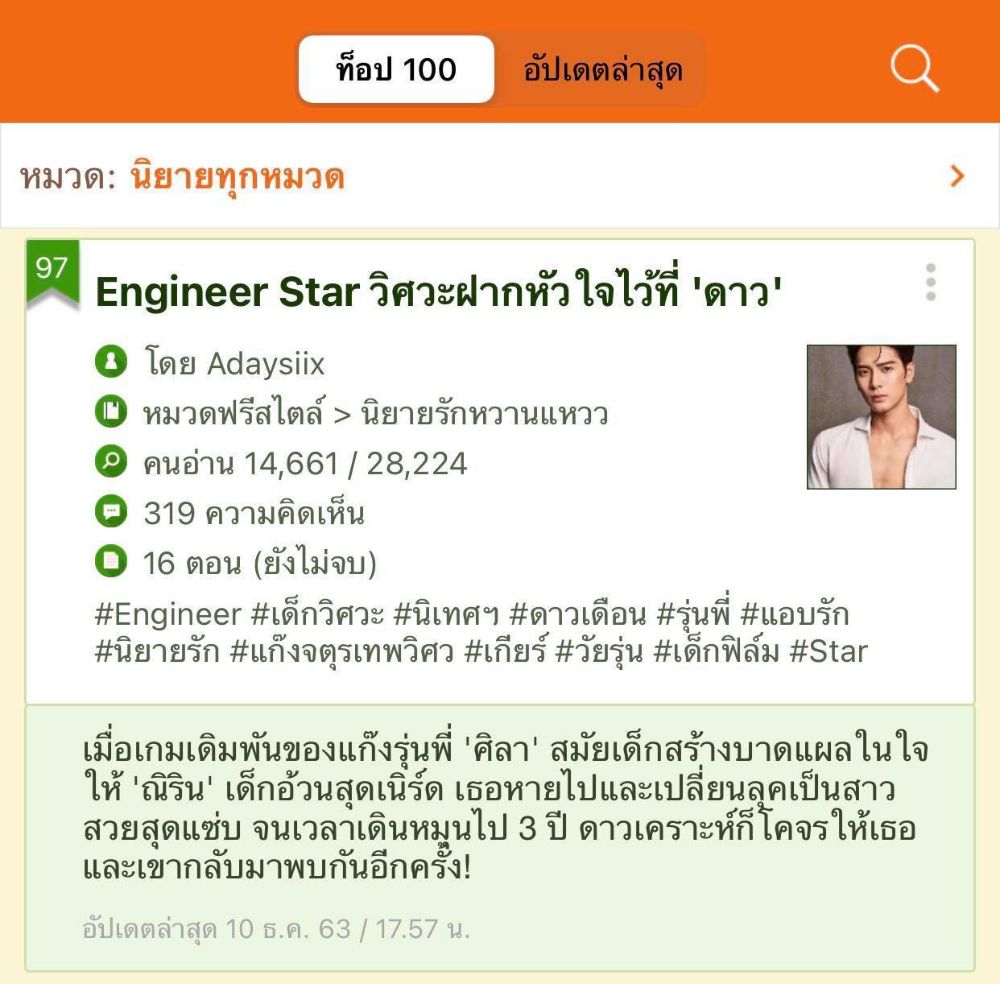Expand the หมวด นิยายทุกหมวด category selector

[500, 177]
